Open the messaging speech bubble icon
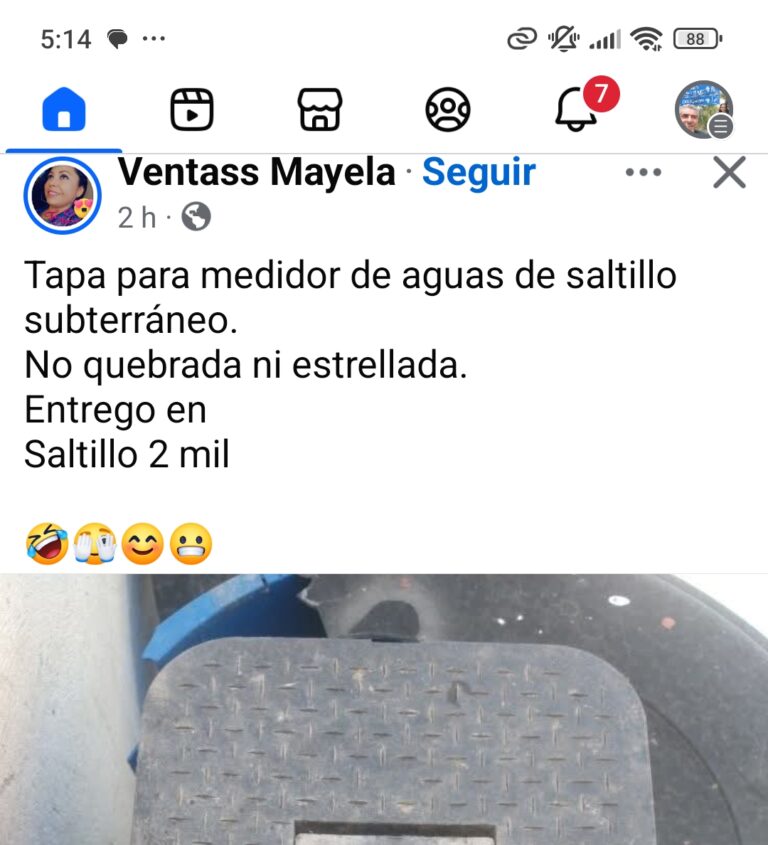768x845 pixels. point(120,38)
